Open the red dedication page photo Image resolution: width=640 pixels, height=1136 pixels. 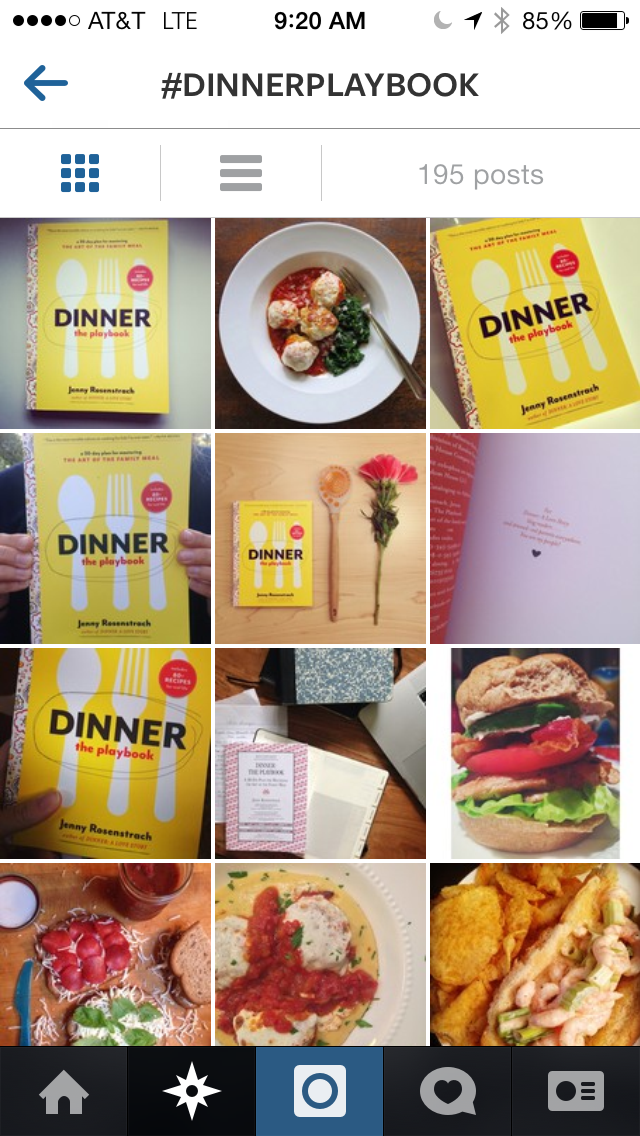[x=535, y=538]
